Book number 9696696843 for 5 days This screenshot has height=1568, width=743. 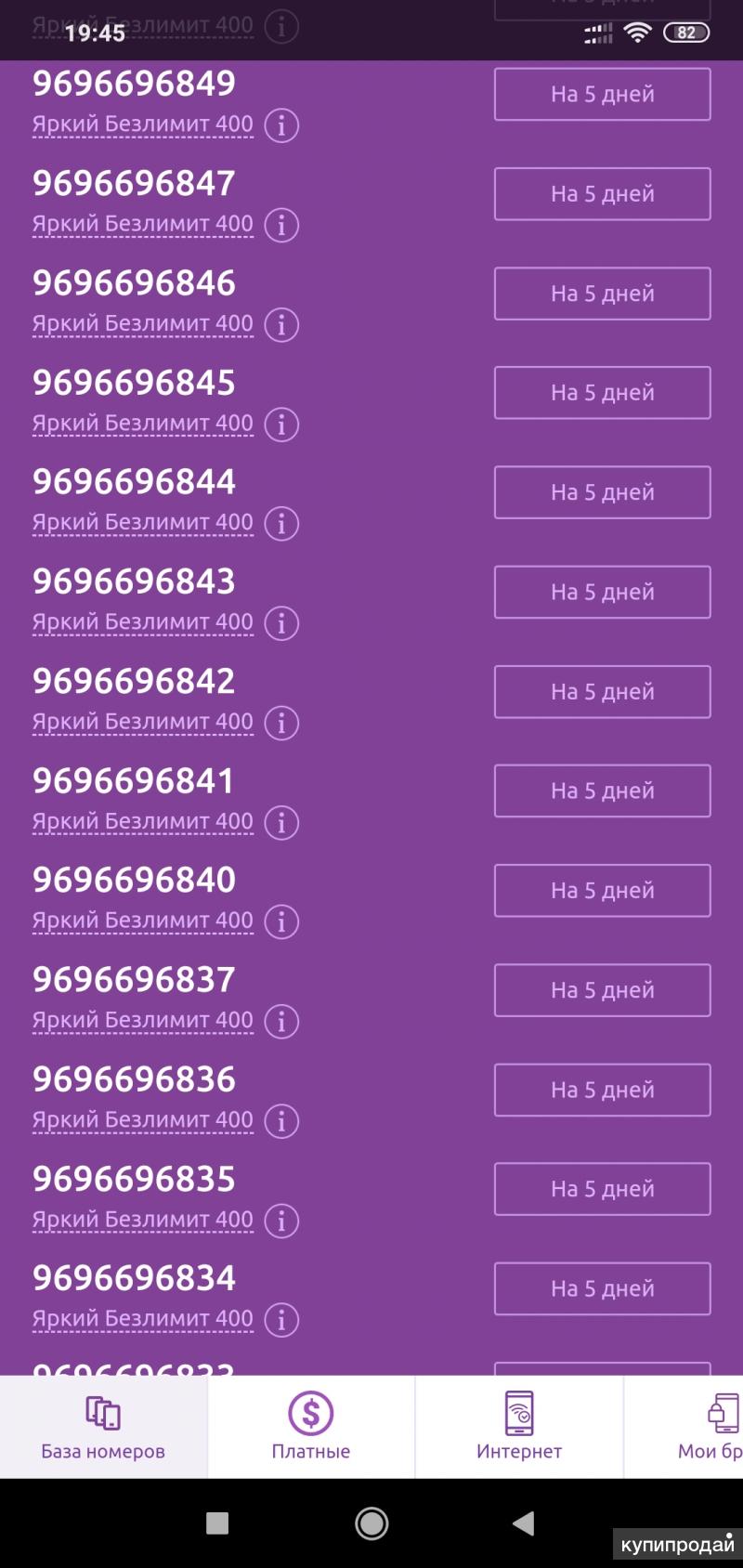pos(602,592)
